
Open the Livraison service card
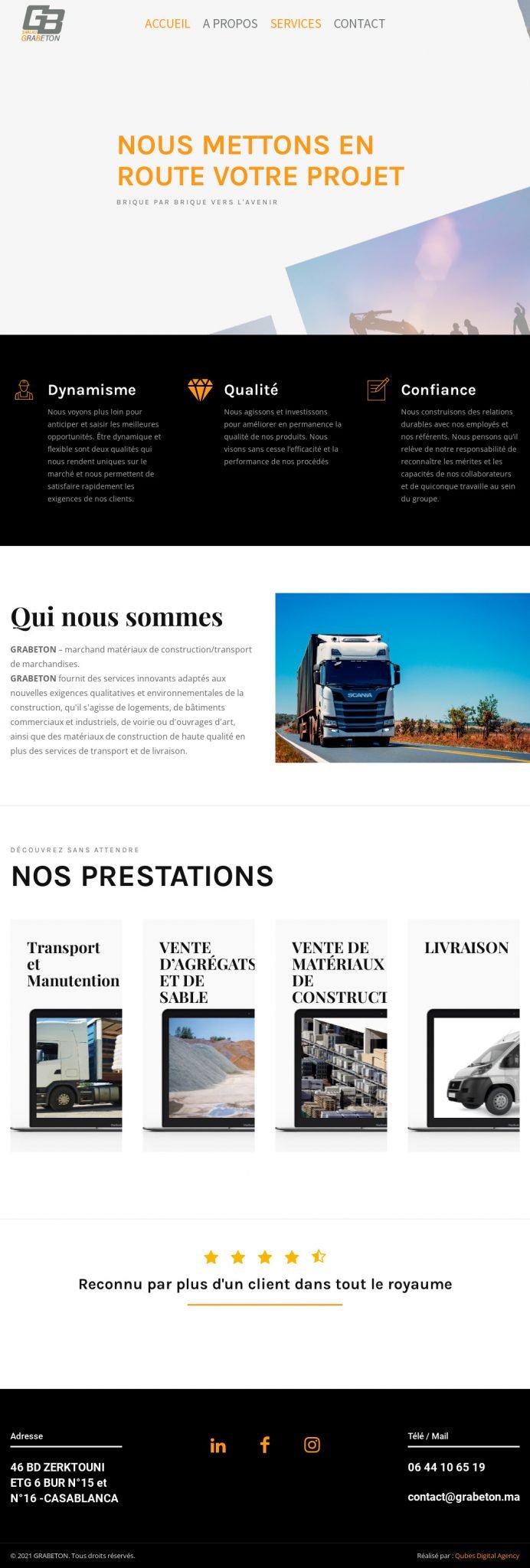(x=463, y=1034)
